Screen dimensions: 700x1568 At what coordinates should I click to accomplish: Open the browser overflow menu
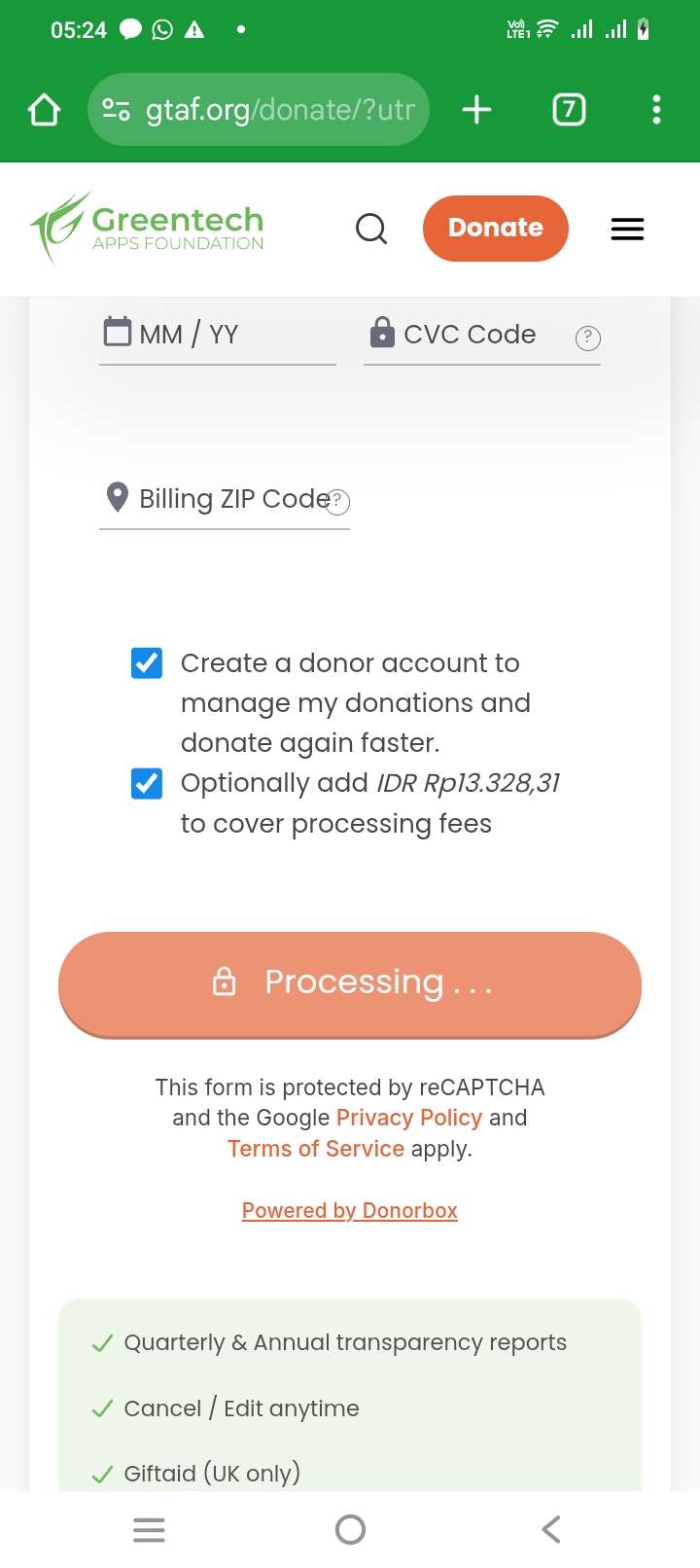[x=656, y=110]
